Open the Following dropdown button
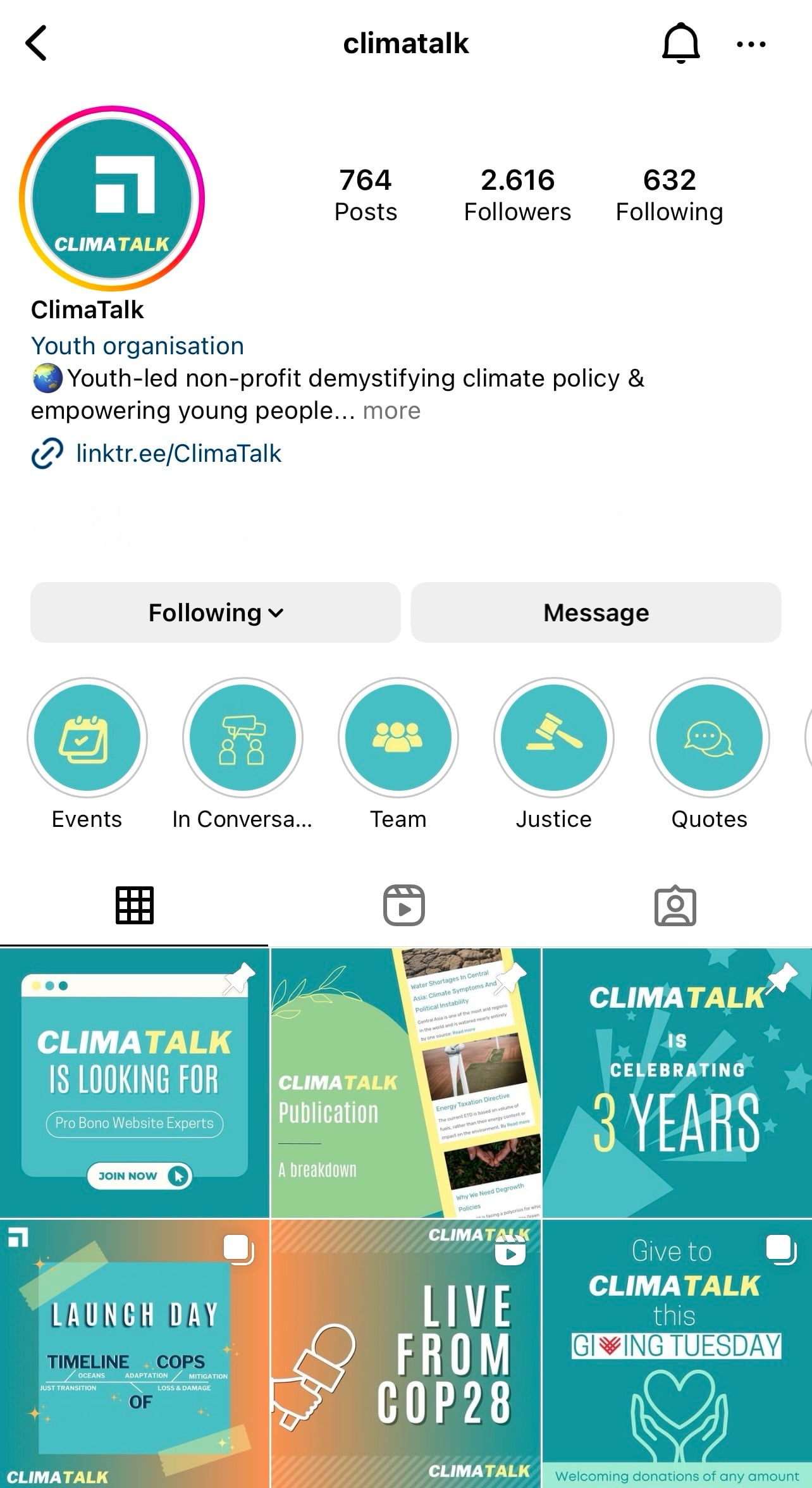This screenshot has width=812, height=1488. click(x=216, y=612)
